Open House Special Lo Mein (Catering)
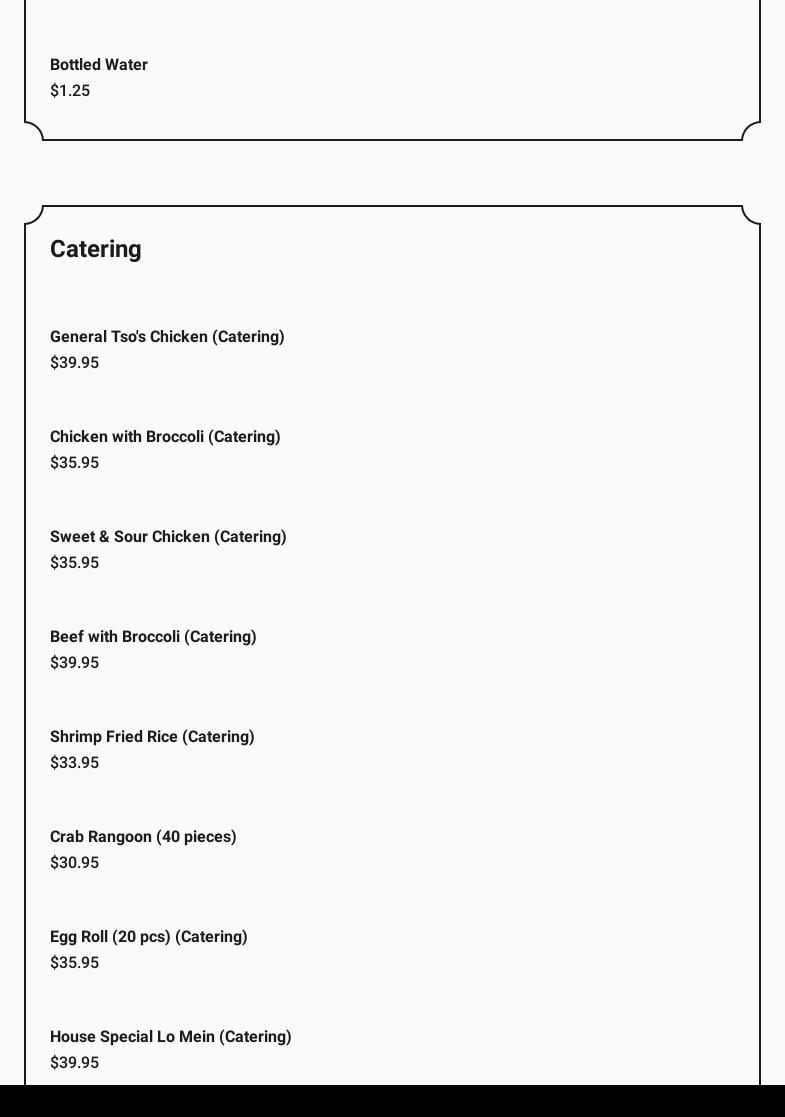This screenshot has width=785, height=1117. (x=171, y=1037)
